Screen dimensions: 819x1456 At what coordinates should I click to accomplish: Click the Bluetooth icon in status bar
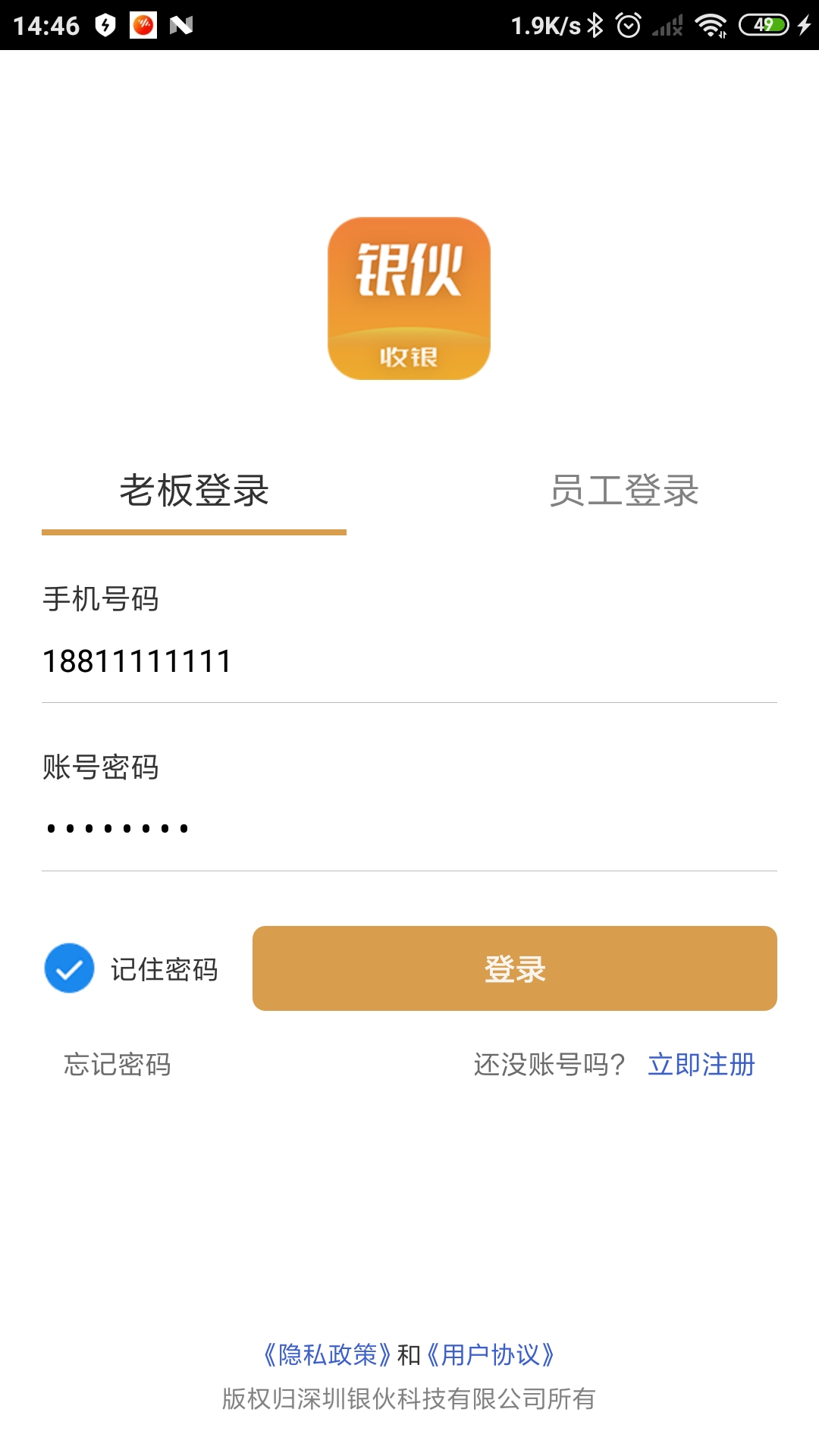pos(596,24)
